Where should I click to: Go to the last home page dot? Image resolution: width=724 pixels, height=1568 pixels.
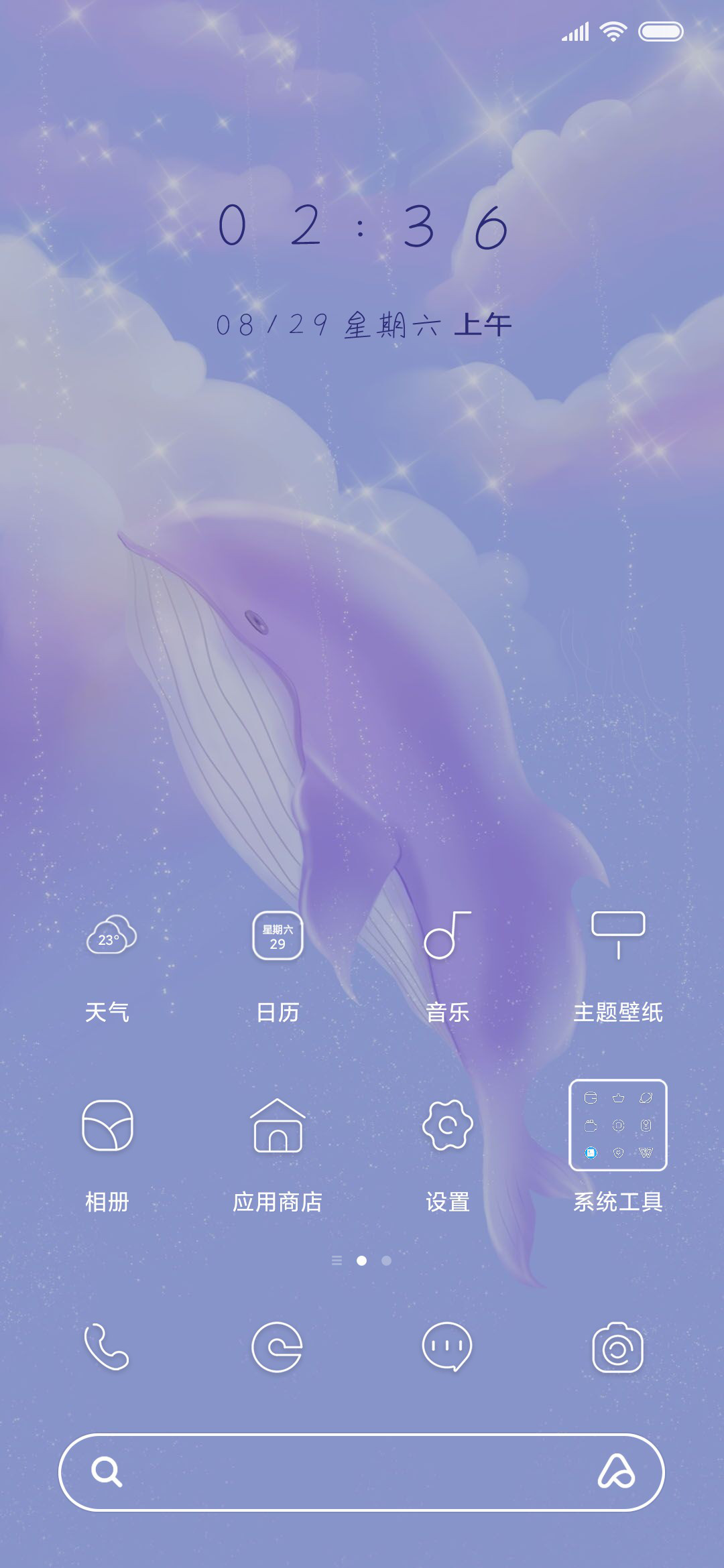(x=387, y=1260)
